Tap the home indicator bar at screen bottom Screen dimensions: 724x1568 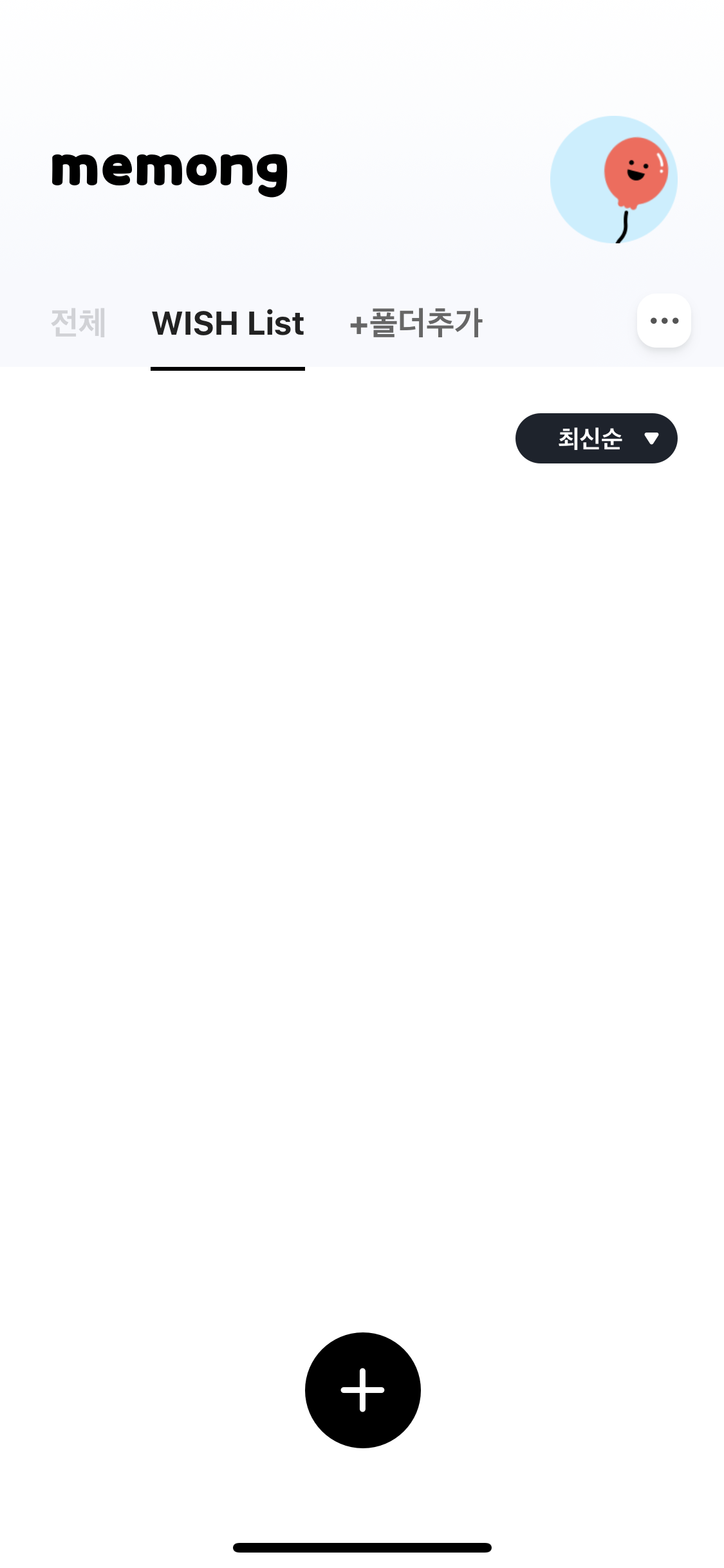(362, 1547)
